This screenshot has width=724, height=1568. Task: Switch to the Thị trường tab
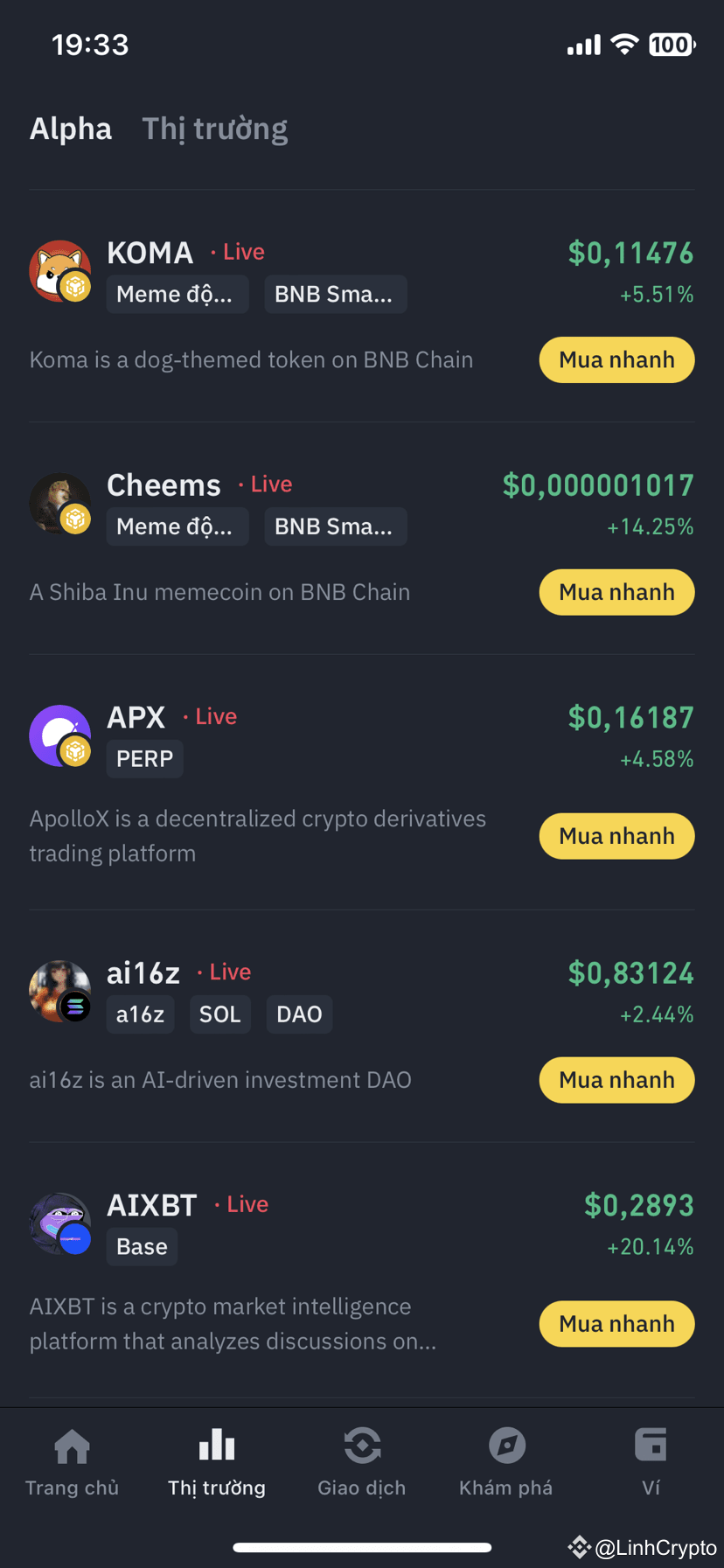pos(214,128)
